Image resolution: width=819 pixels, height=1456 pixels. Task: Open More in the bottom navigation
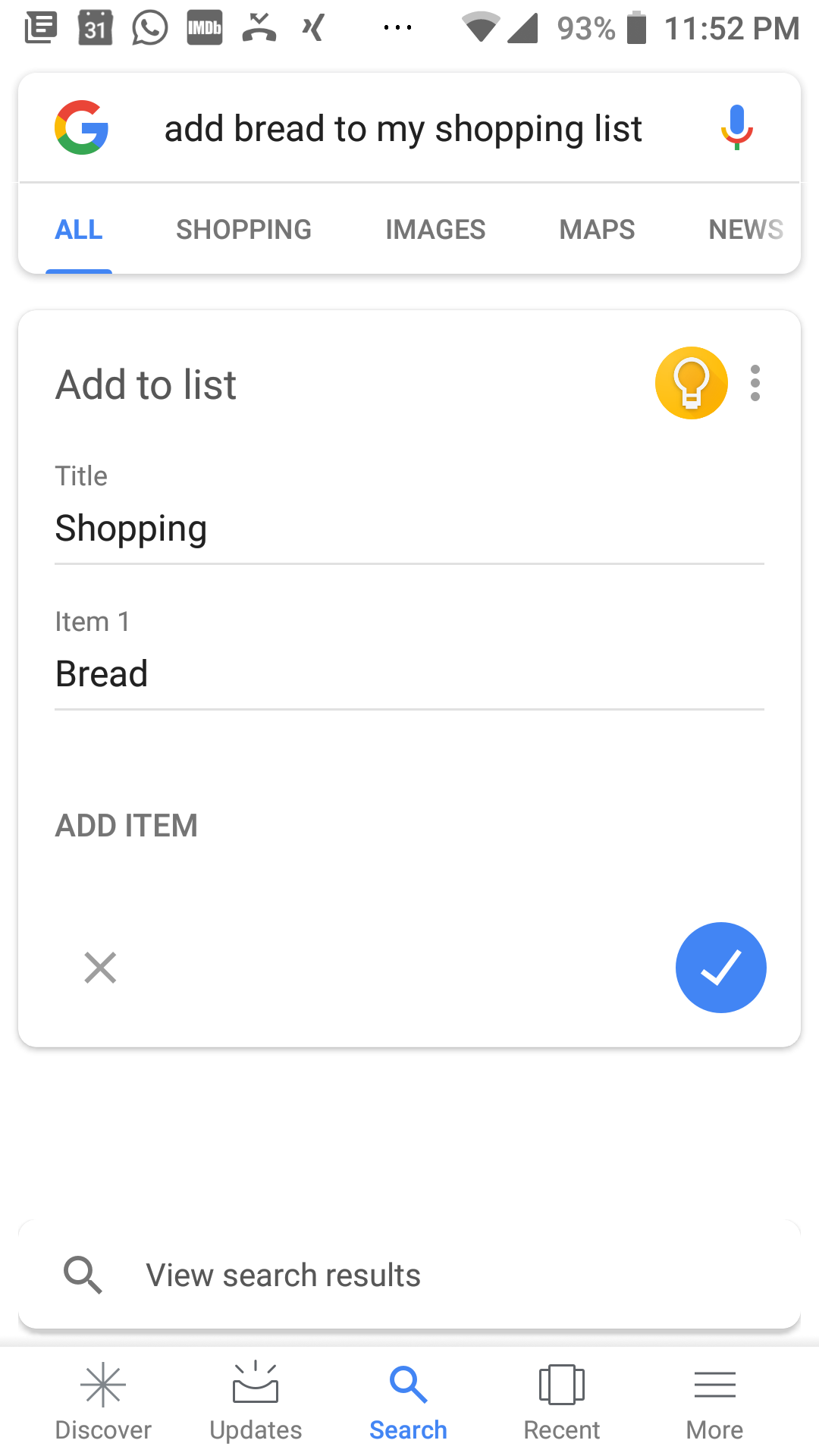tap(714, 1399)
